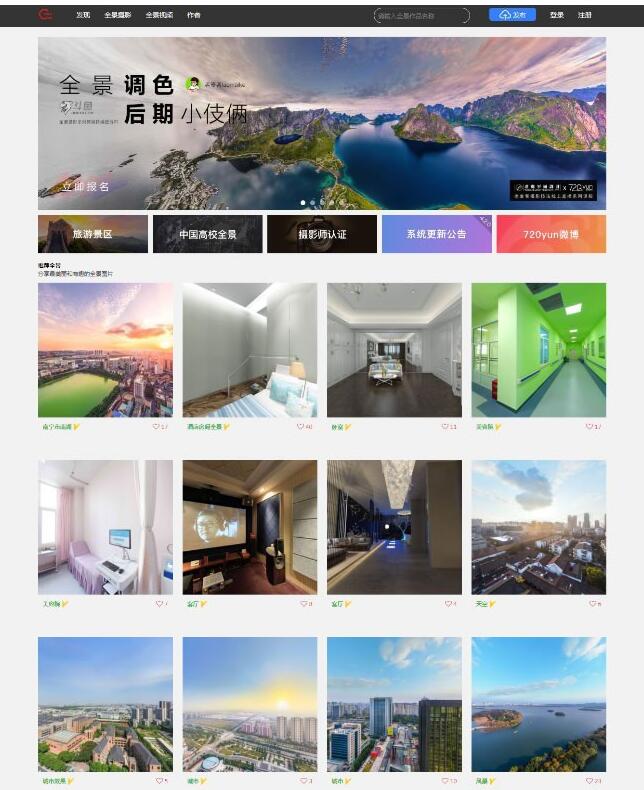Visit the 720yun微博 tile
This screenshot has height=790, width=644.
[551, 234]
